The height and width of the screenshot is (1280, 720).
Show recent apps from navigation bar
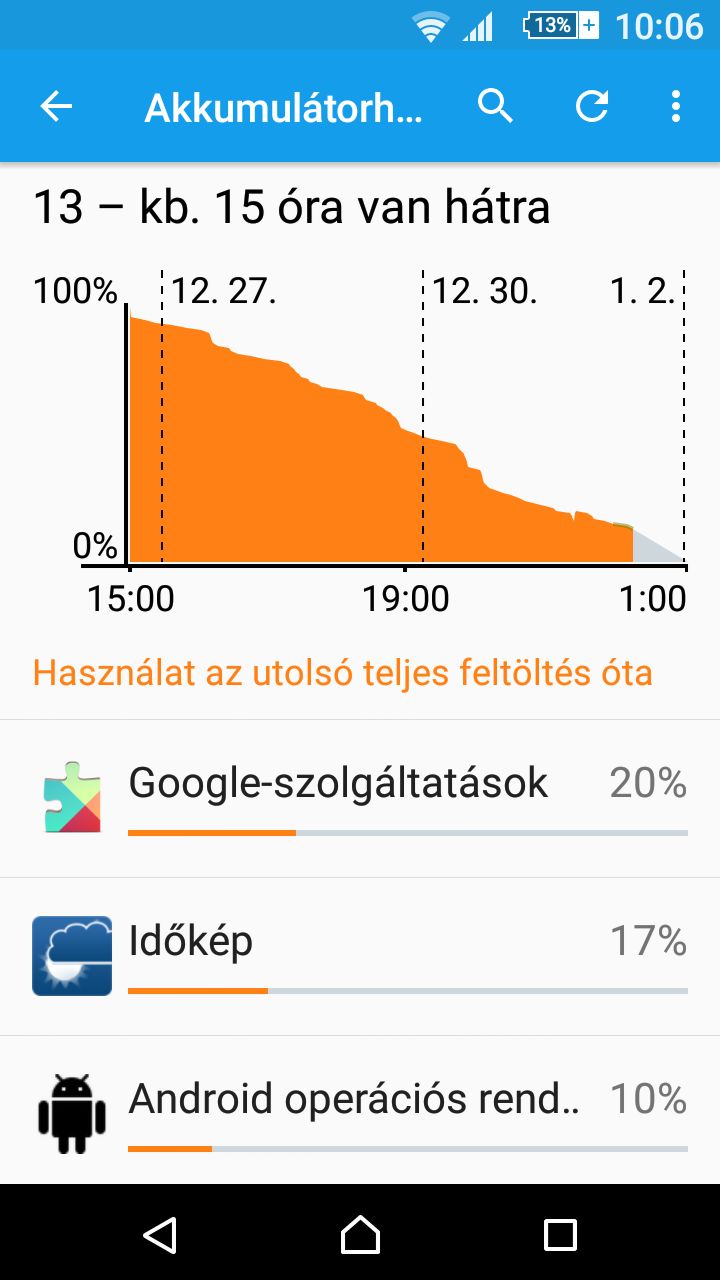(x=560, y=1235)
